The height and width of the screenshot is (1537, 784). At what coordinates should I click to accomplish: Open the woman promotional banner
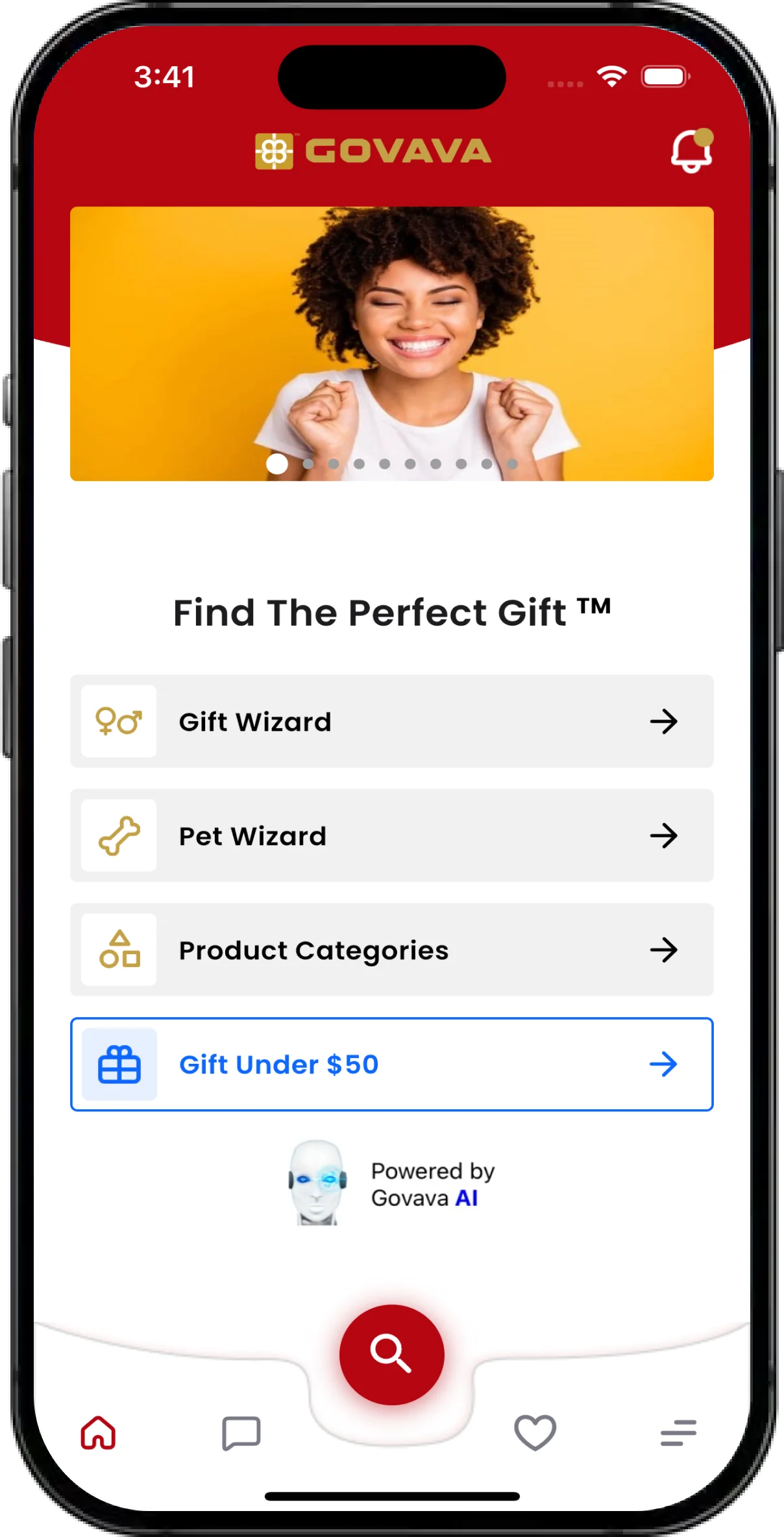click(x=392, y=343)
